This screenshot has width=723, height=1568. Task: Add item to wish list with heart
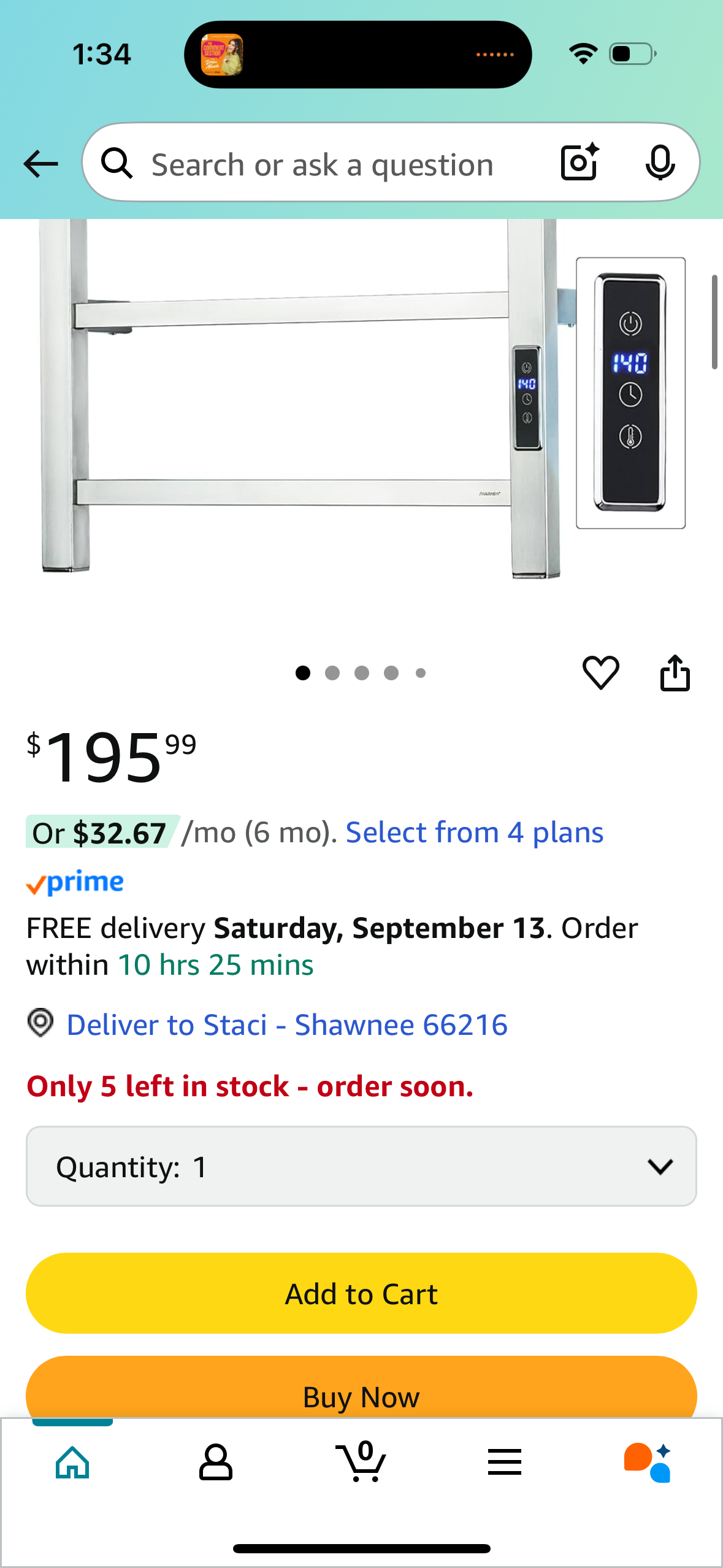[600, 672]
